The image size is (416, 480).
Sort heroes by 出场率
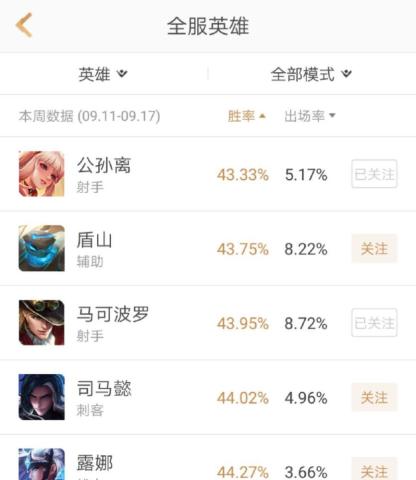click(310, 116)
